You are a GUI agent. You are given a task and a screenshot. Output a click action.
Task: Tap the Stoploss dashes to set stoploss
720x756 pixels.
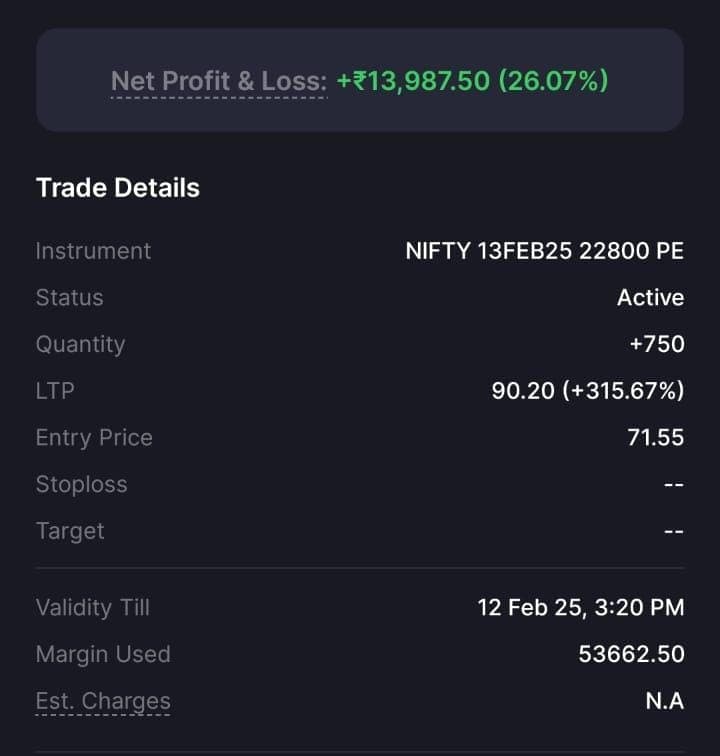(x=674, y=484)
